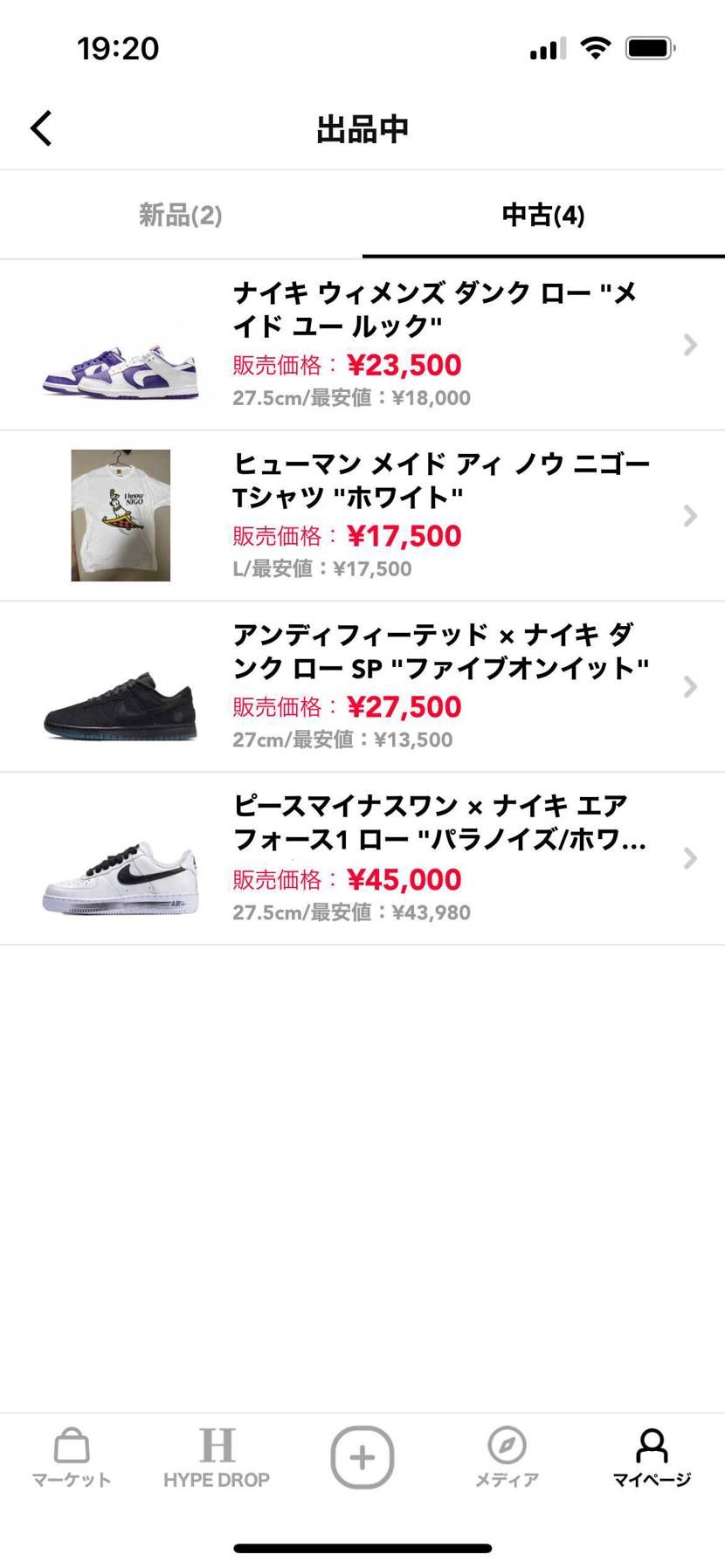
Task: Tap the purple Dunk Low thumbnail
Action: point(120,346)
